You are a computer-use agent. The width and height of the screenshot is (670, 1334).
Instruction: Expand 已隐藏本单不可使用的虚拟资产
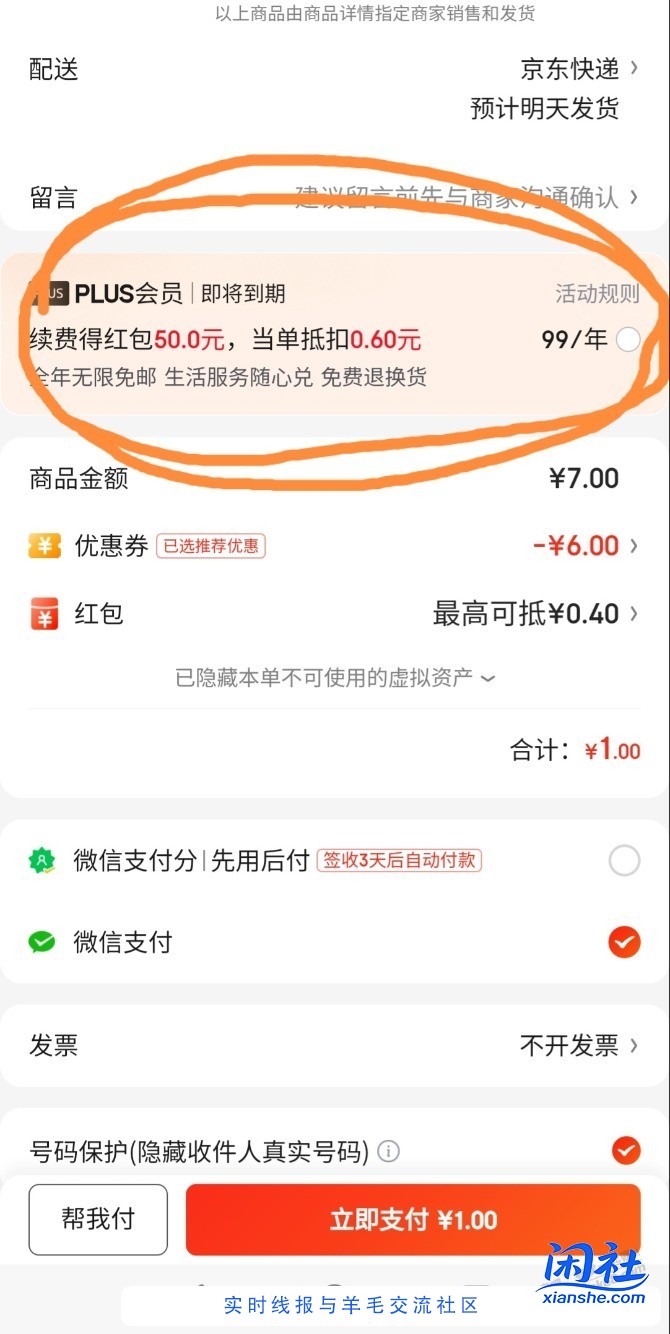pos(335,678)
